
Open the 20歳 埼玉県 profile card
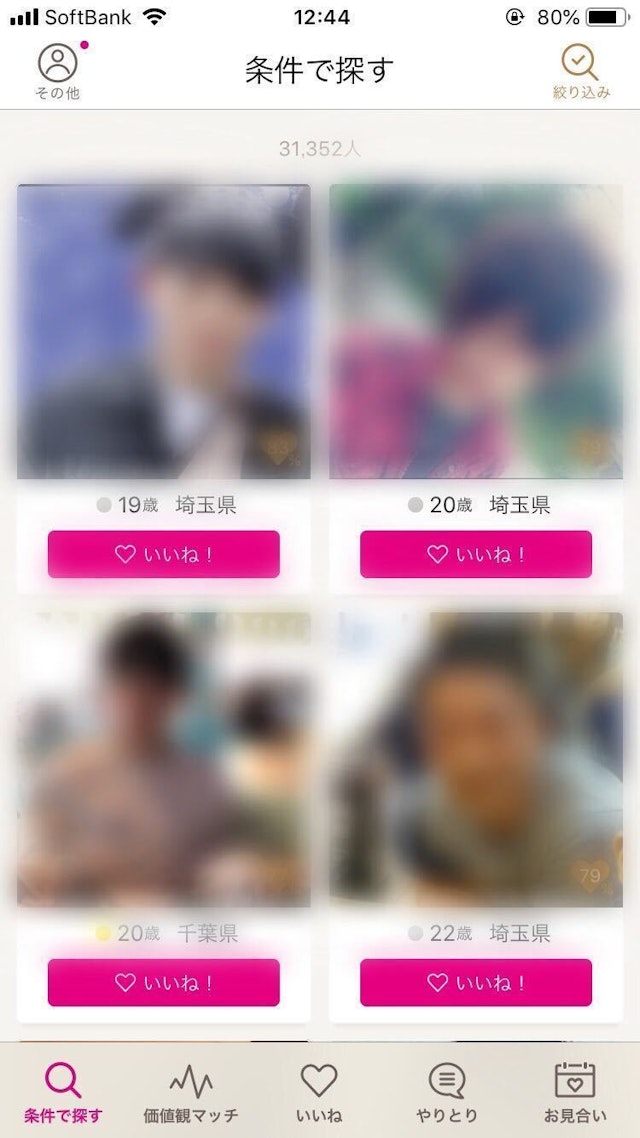point(476,332)
